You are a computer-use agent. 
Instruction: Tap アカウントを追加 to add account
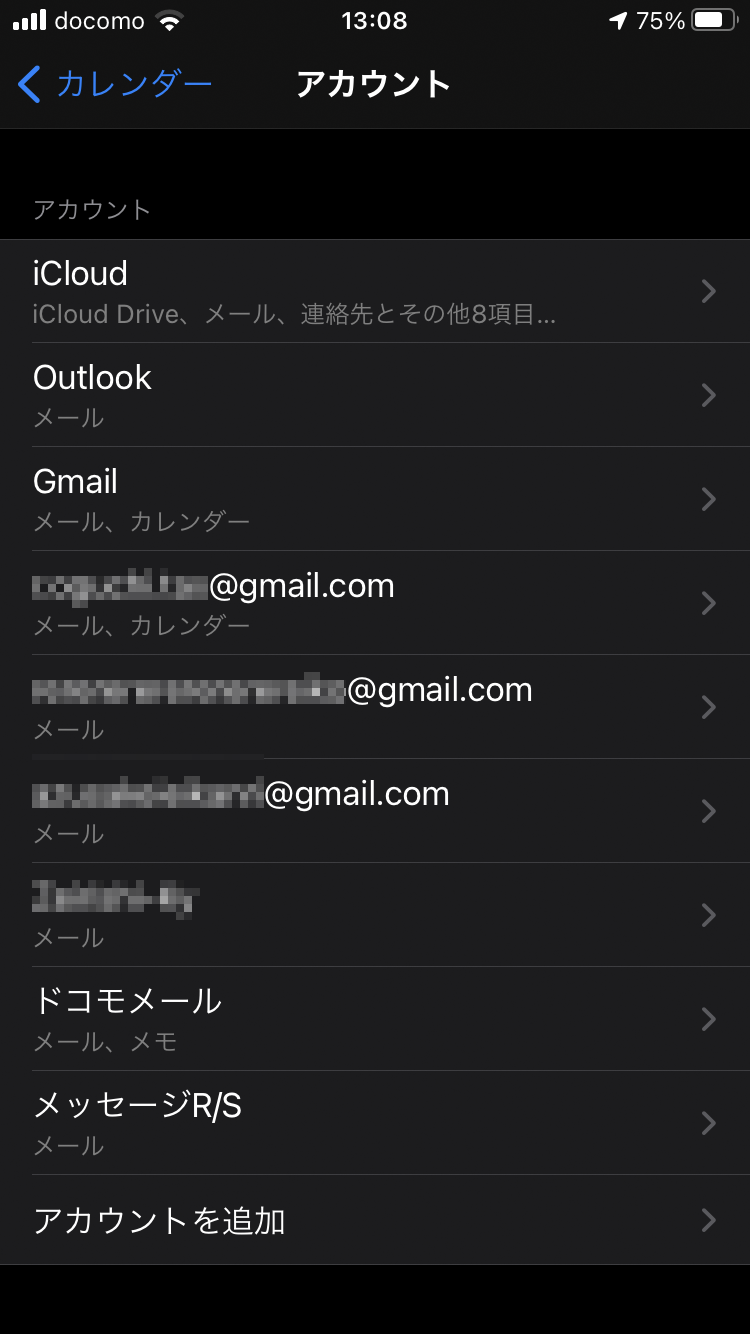[375, 1220]
